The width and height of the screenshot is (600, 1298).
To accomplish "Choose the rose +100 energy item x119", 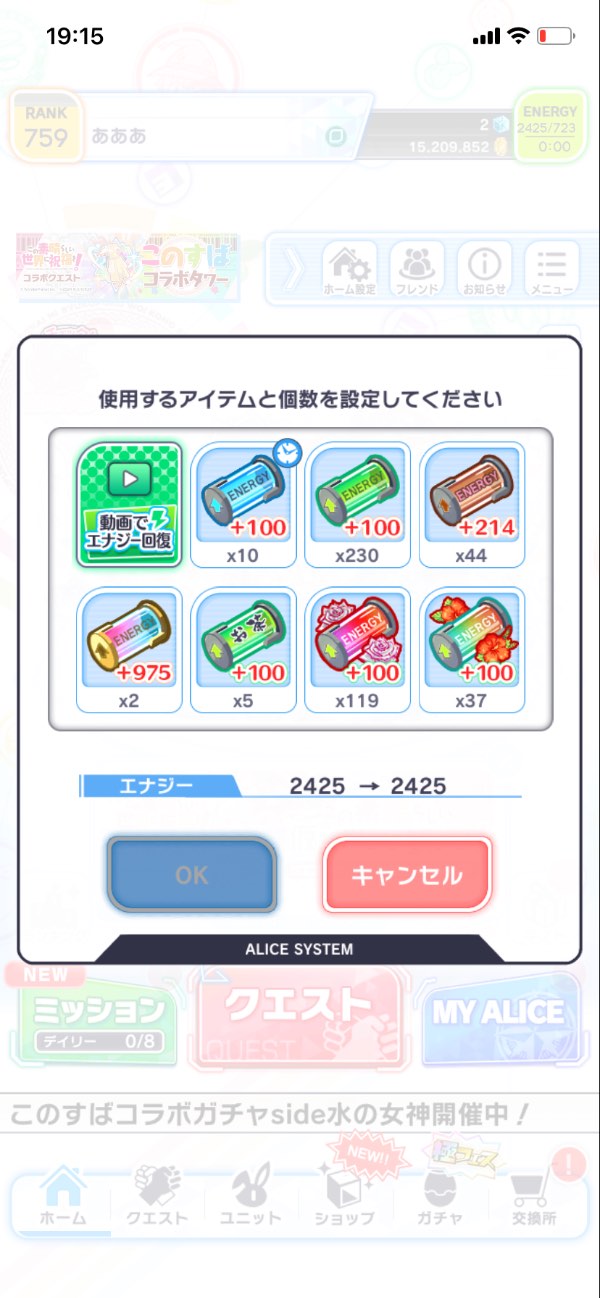I will 358,640.
